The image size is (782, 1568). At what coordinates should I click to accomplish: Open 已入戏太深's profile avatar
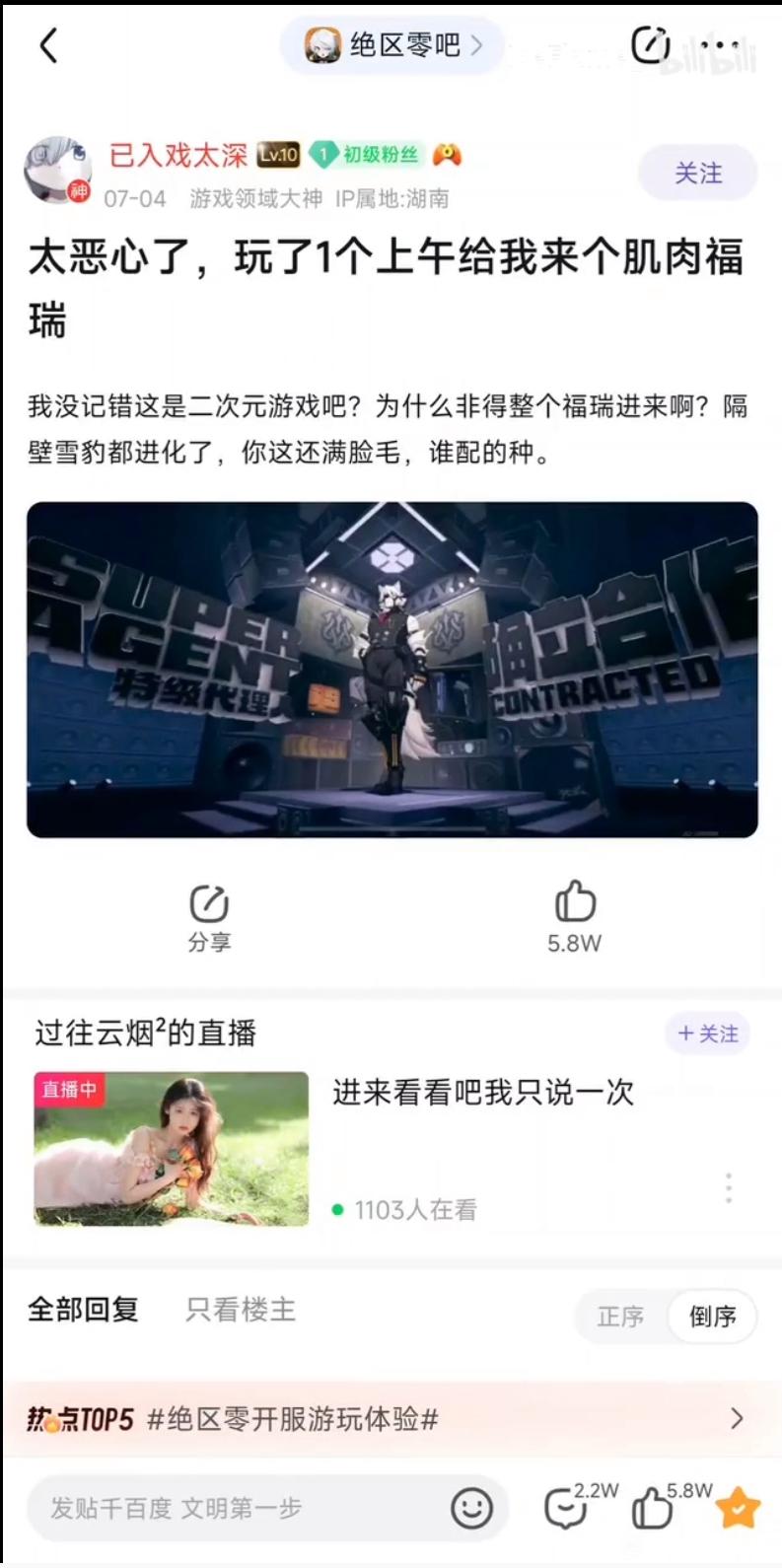57,170
